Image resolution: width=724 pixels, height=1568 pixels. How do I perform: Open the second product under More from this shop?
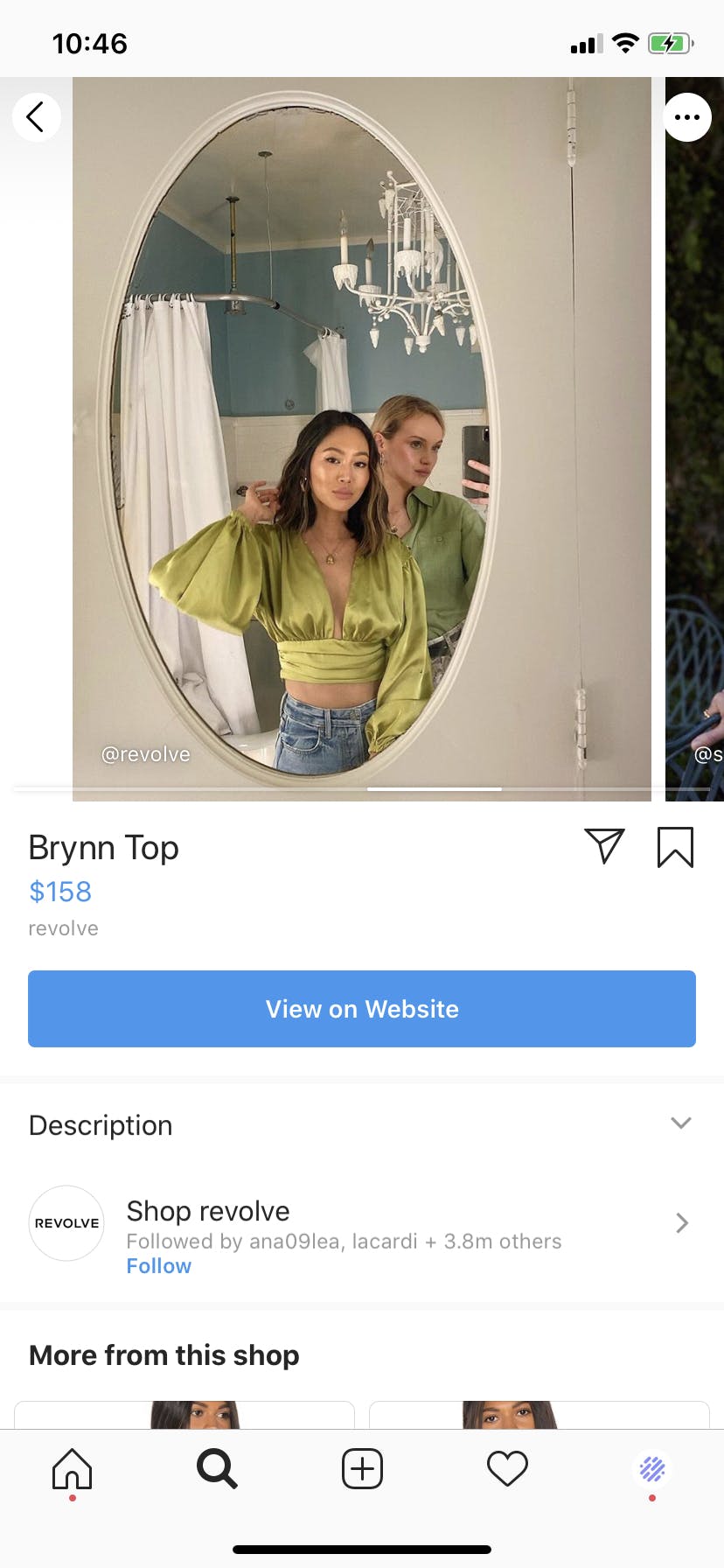click(x=540, y=1415)
